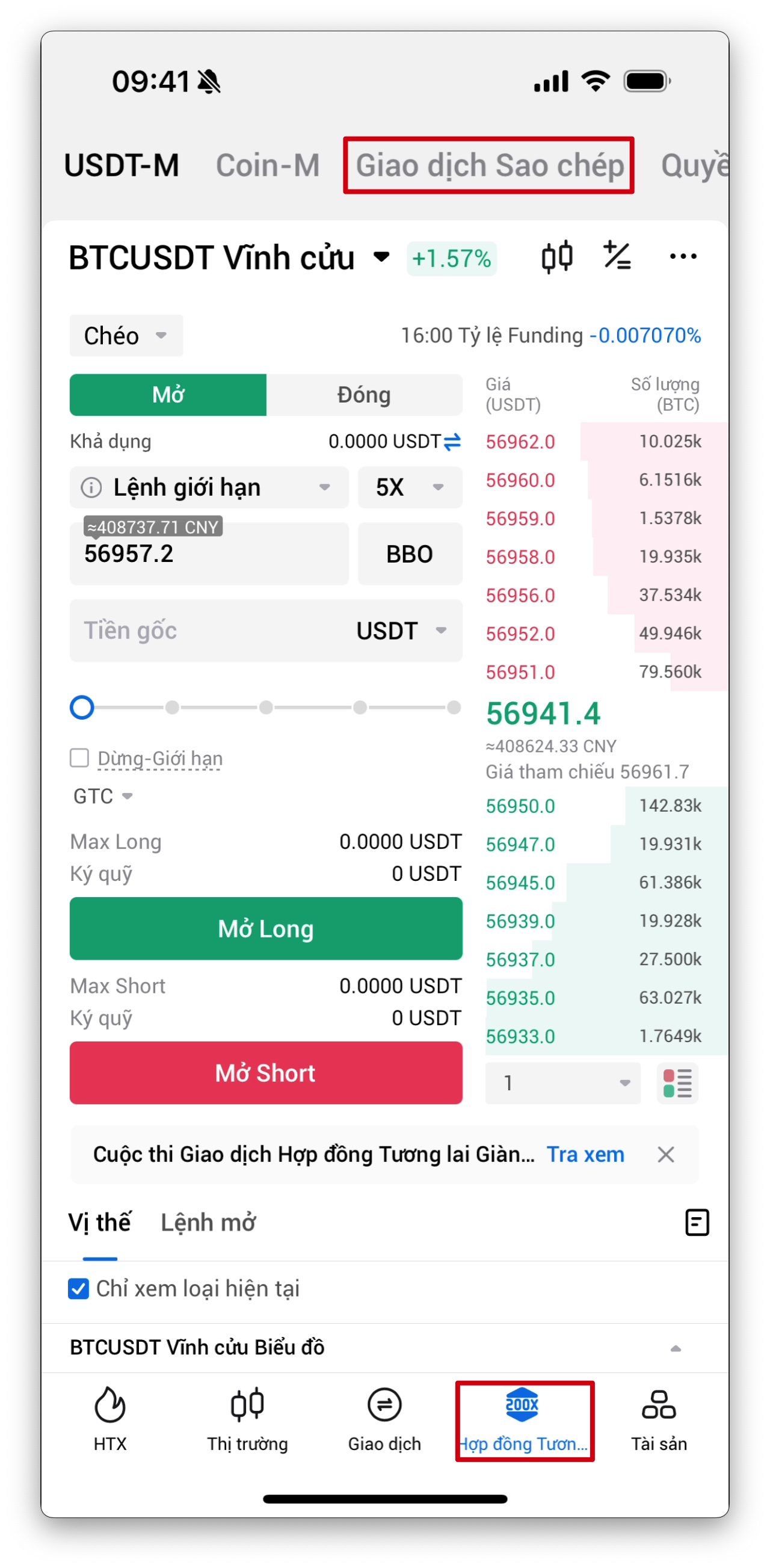Image resolution: width=770 pixels, height=1568 pixels.
Task: Open the three-dot overflow menu
Action: point(682,256)
